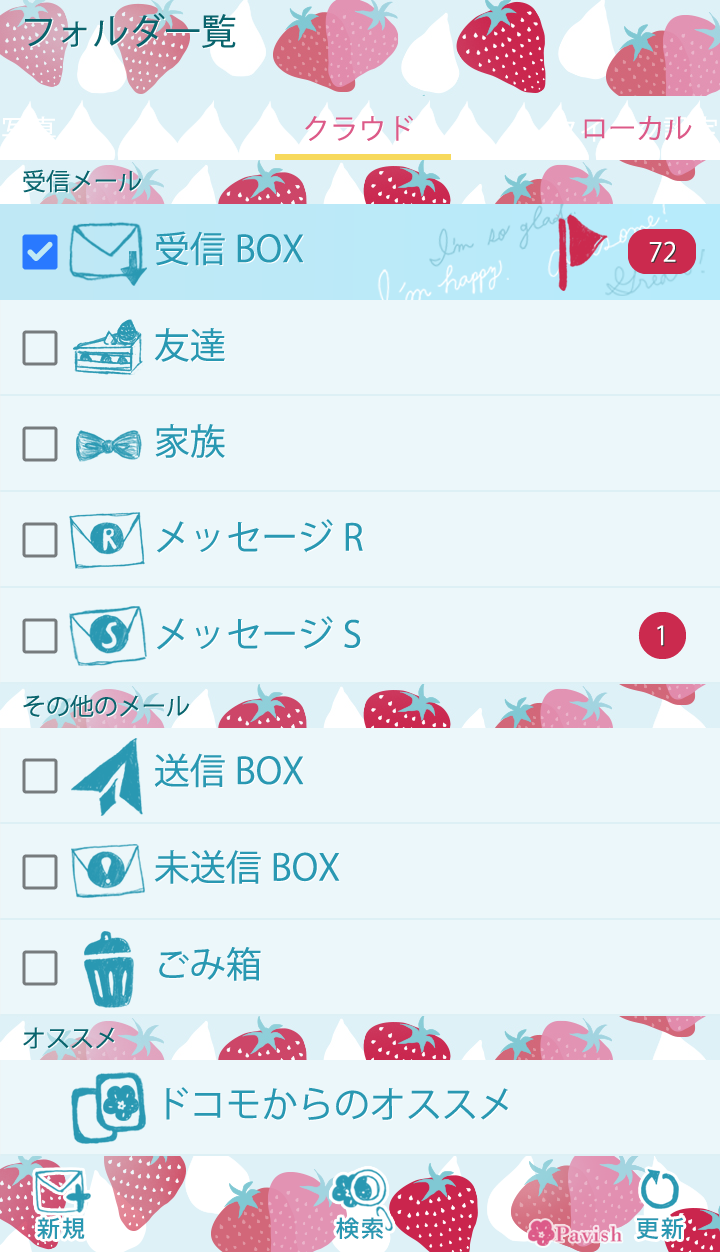Image resolution: width=720 pixels, height=1252 pixels.
Task: Mark the メッセージ S checkbox
Action: tap(40, 636)
